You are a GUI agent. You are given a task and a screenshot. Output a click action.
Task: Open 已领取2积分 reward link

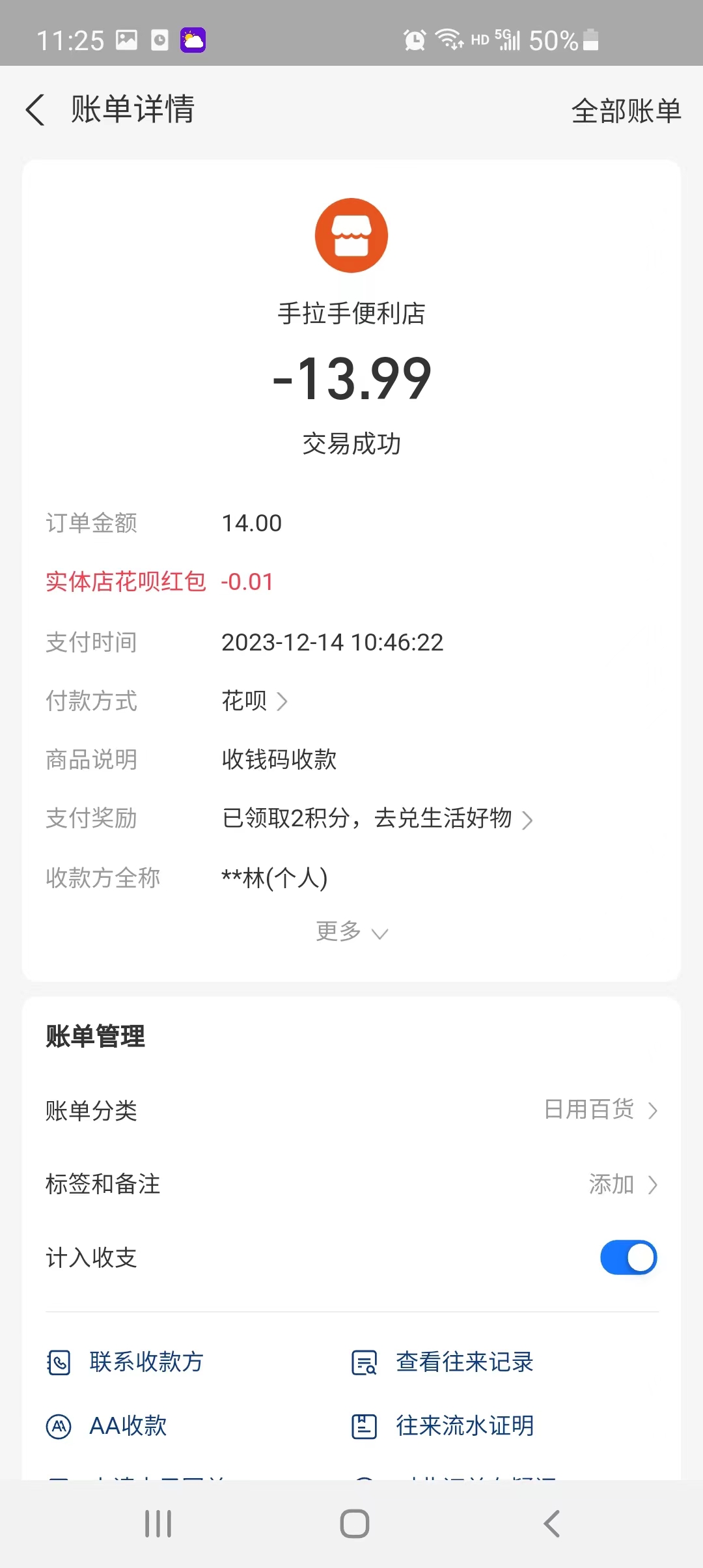(378, 819)
